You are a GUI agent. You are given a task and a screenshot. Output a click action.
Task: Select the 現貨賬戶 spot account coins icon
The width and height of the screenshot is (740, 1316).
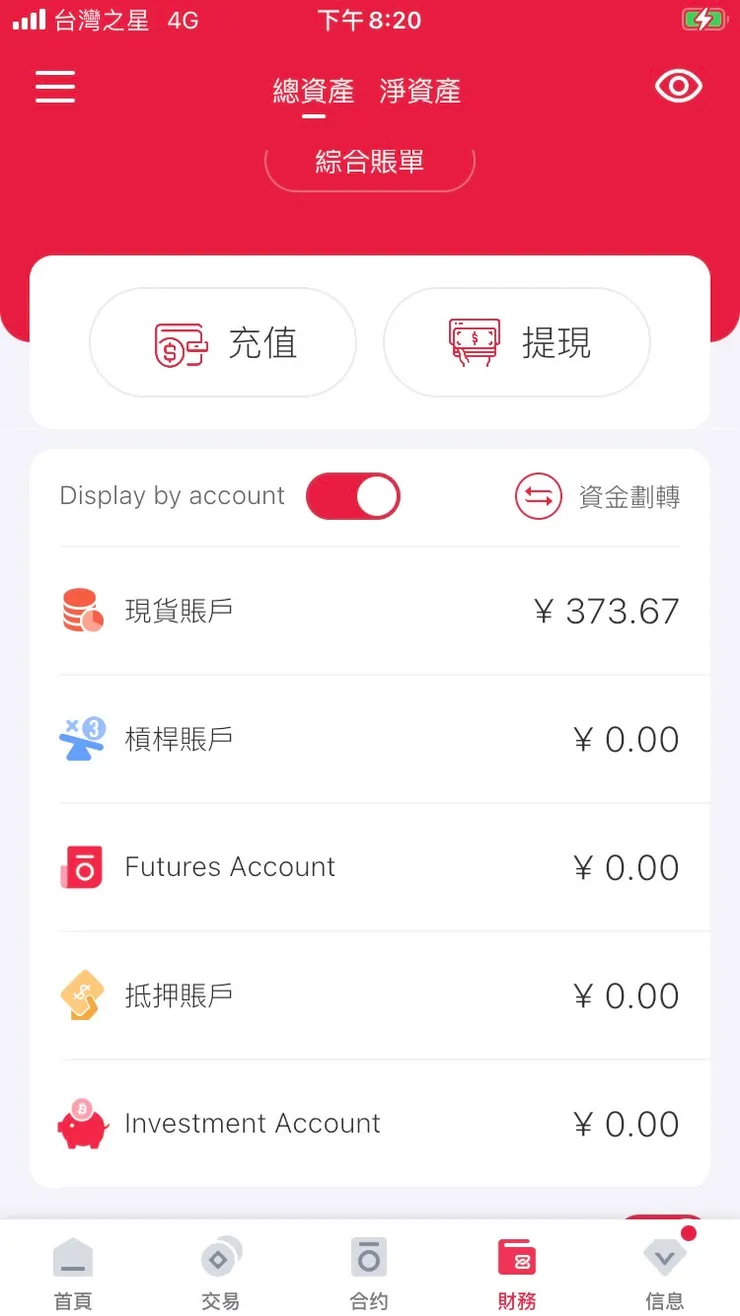tap(82, 610)
